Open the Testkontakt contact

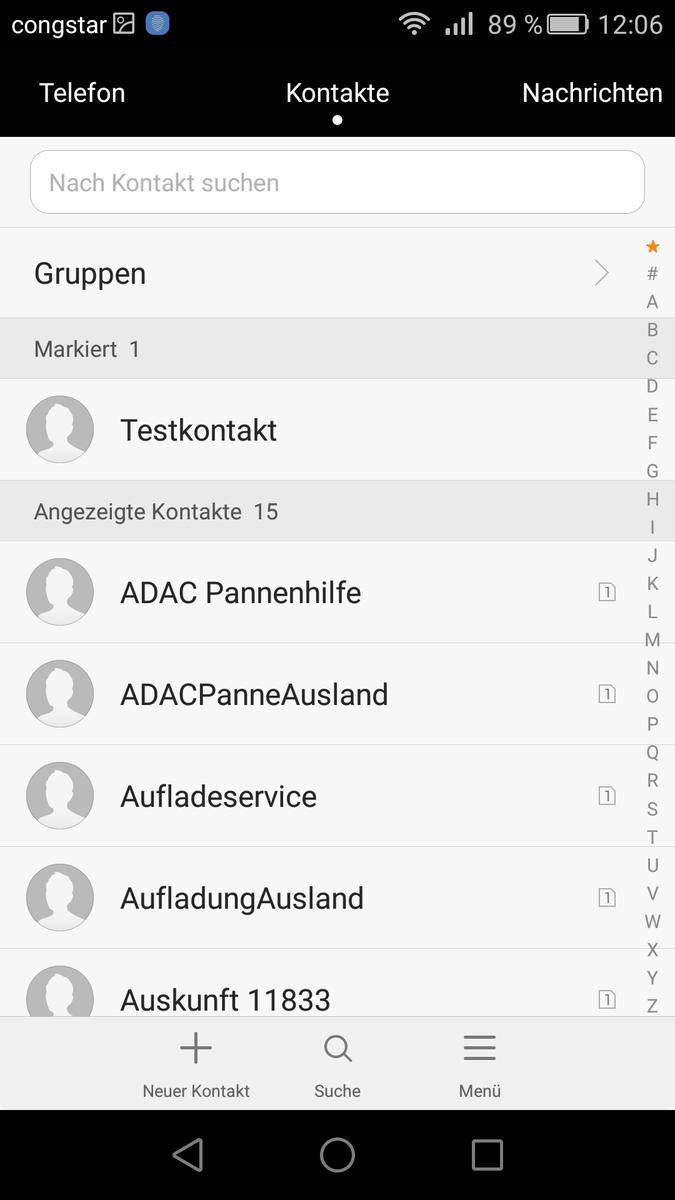tap(320, 430)
